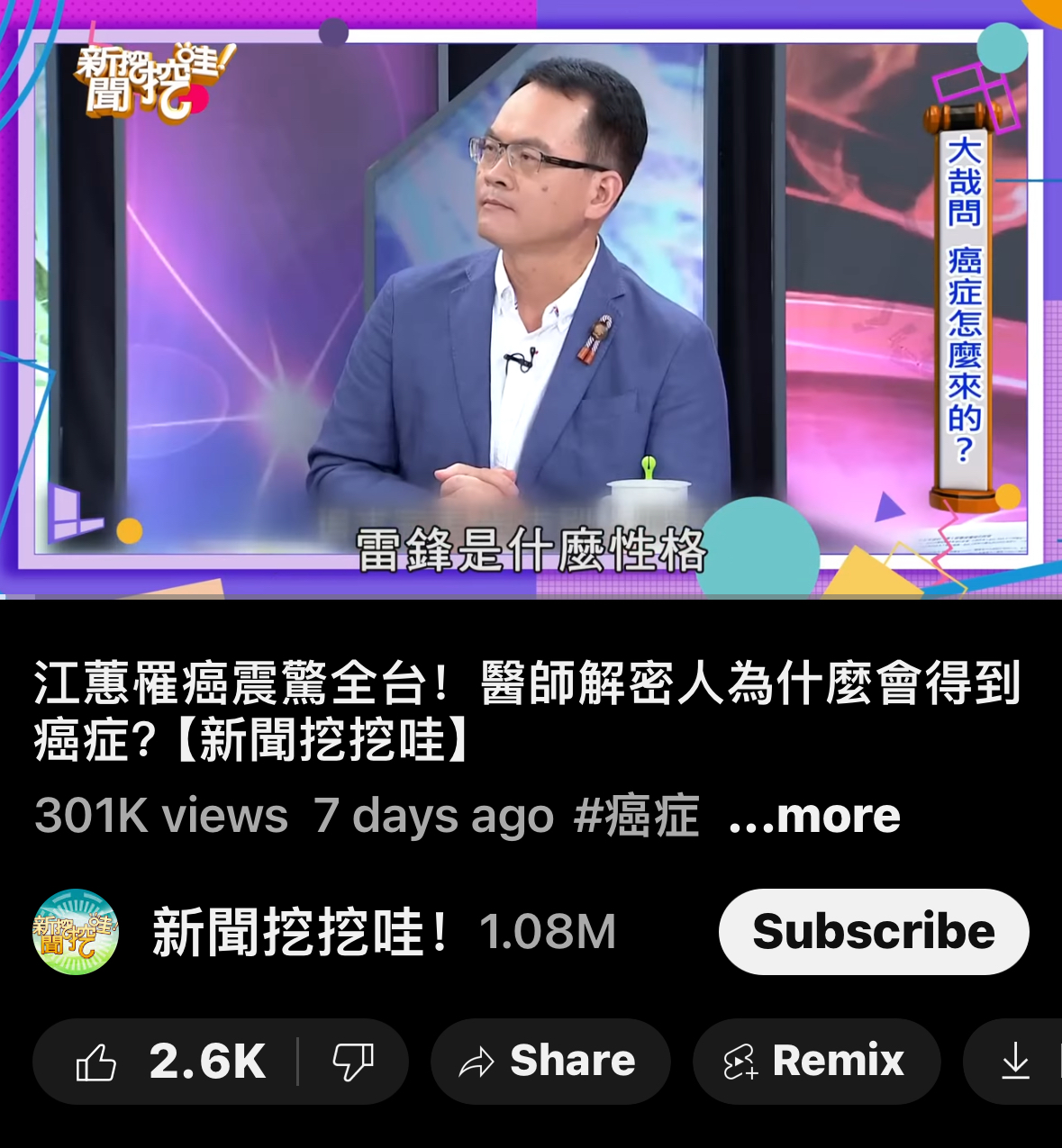1062x1148 pixels.
Task: Share this video
Action: click(549, 1062)
